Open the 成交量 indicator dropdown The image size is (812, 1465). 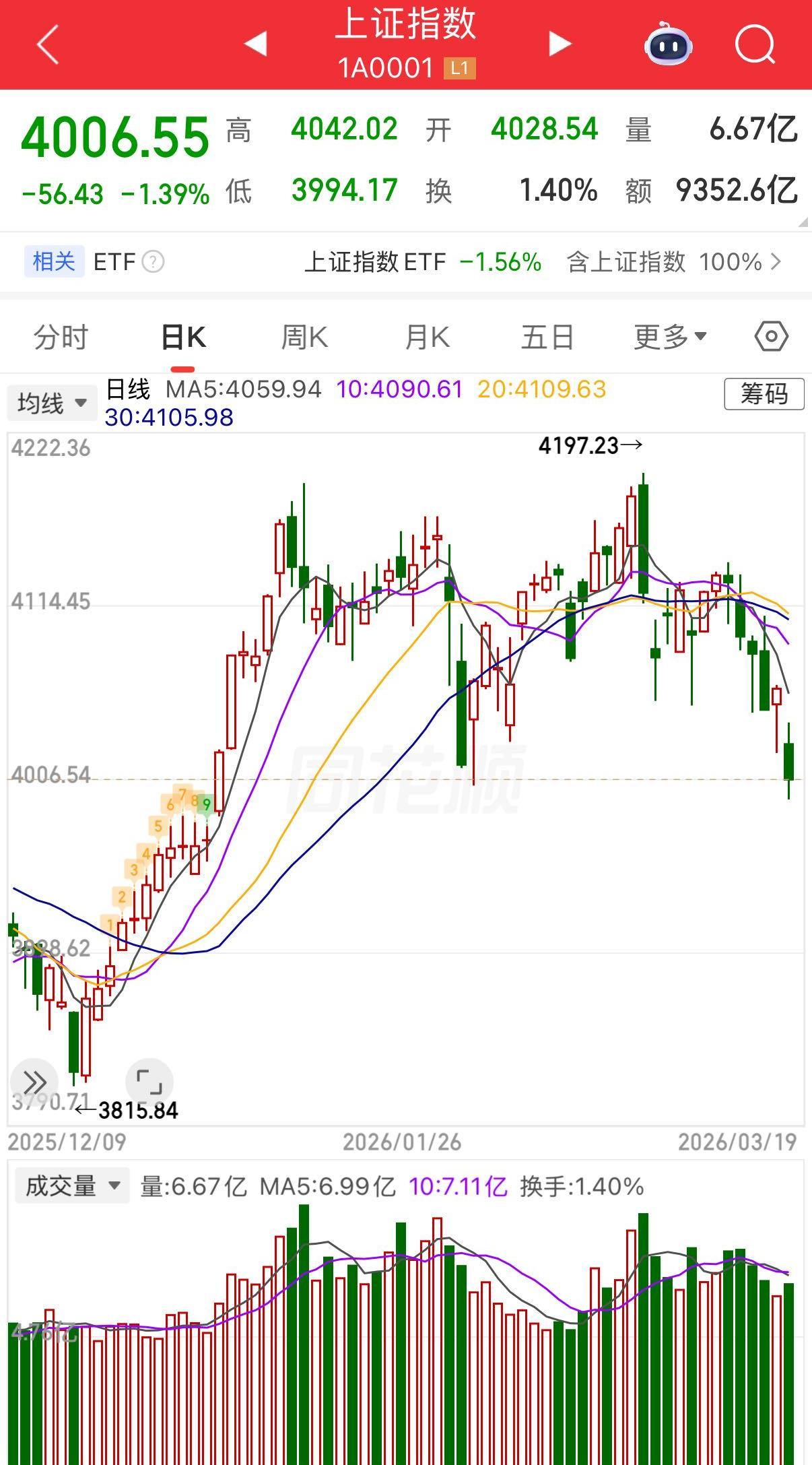pos(72,1186)
